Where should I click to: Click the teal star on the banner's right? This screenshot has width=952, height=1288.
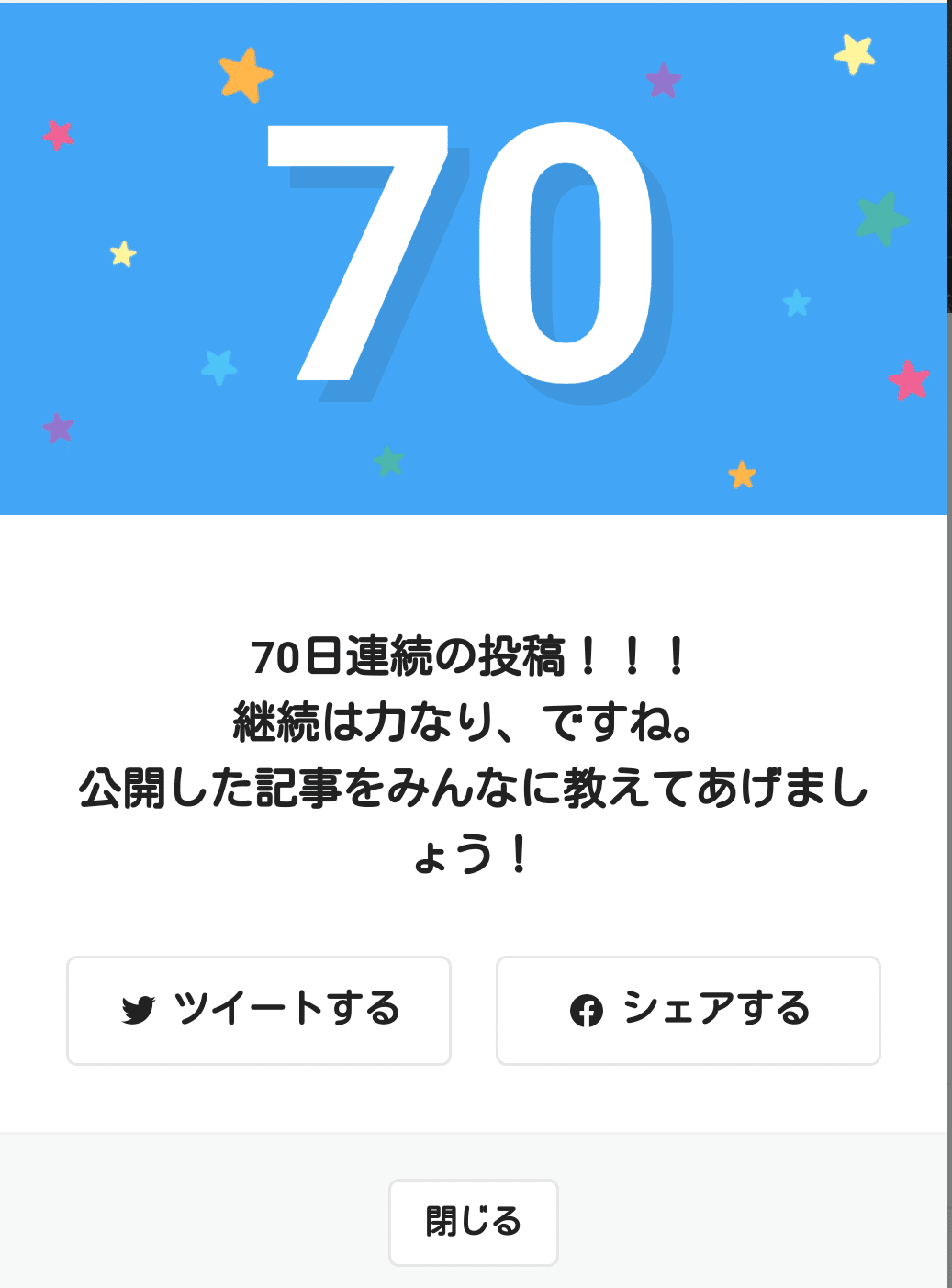795,304
